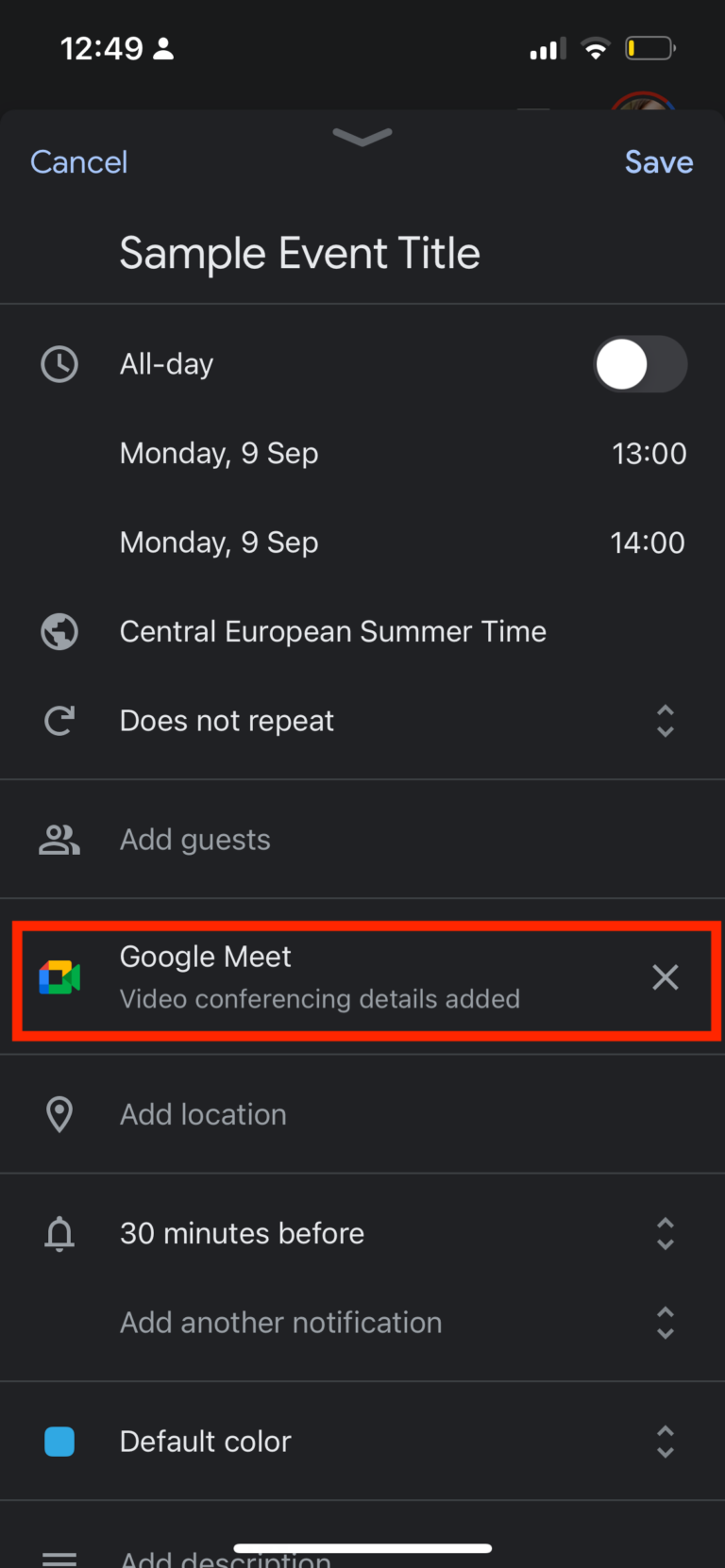Change the start time 13:00
The width and height of the screenshot is (725, 1568).
649,453
